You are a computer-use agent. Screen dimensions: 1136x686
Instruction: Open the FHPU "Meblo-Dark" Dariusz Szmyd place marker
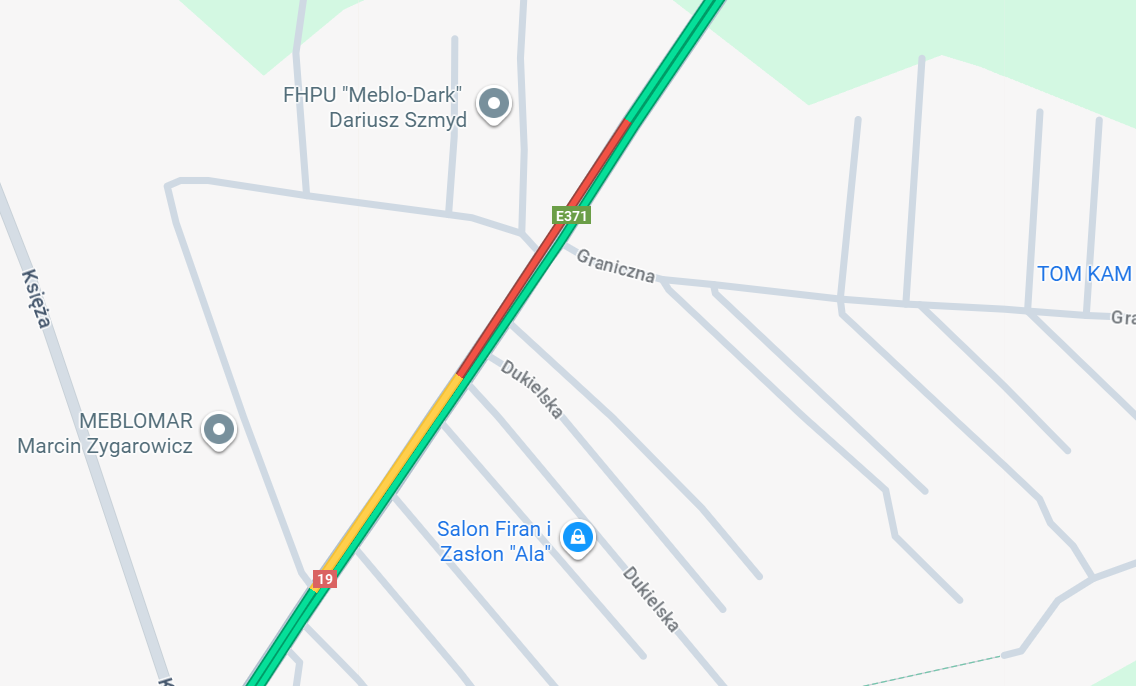point(493,103)
